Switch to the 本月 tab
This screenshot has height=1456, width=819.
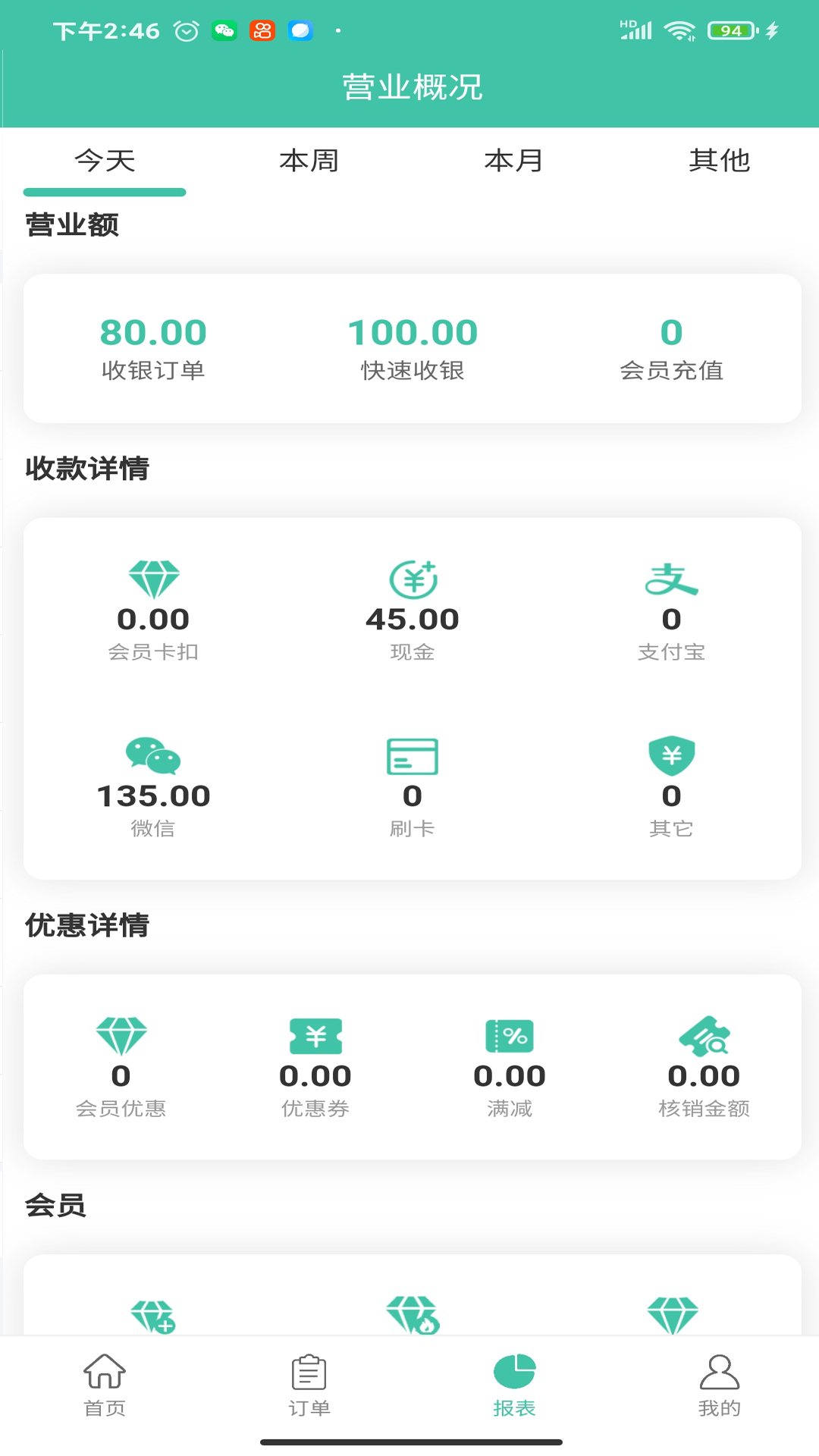(513, 161)
